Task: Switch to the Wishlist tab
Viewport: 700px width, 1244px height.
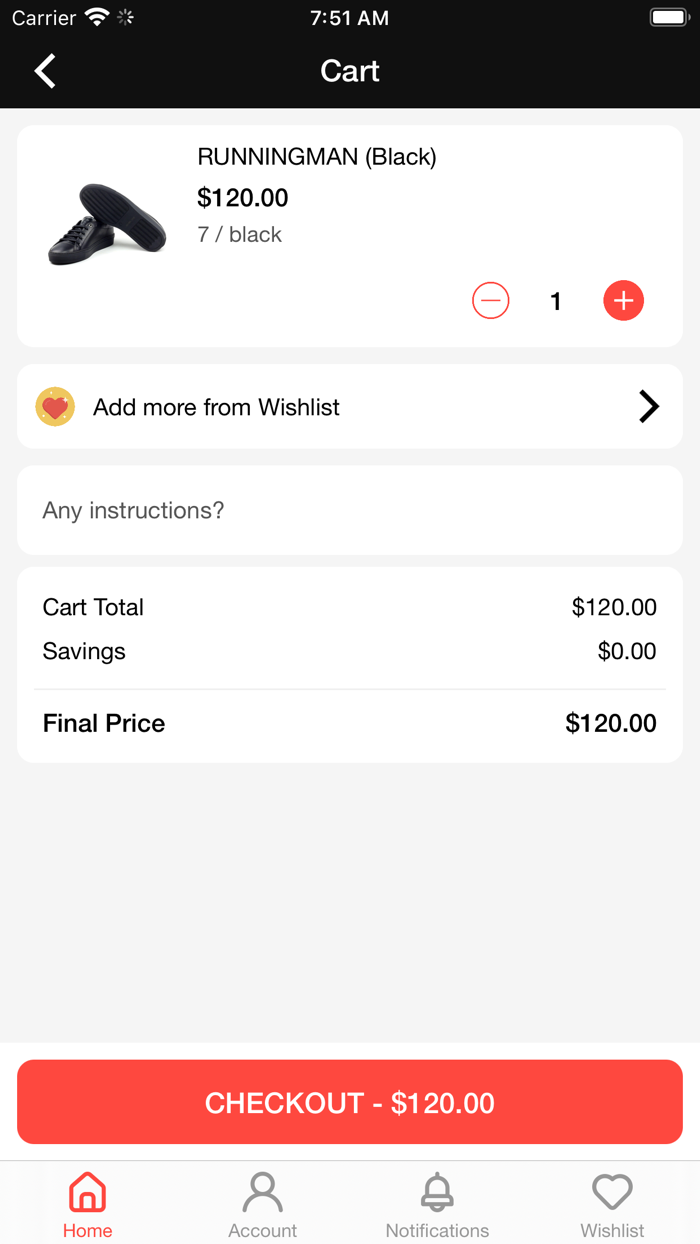Action: (612, 1204)
